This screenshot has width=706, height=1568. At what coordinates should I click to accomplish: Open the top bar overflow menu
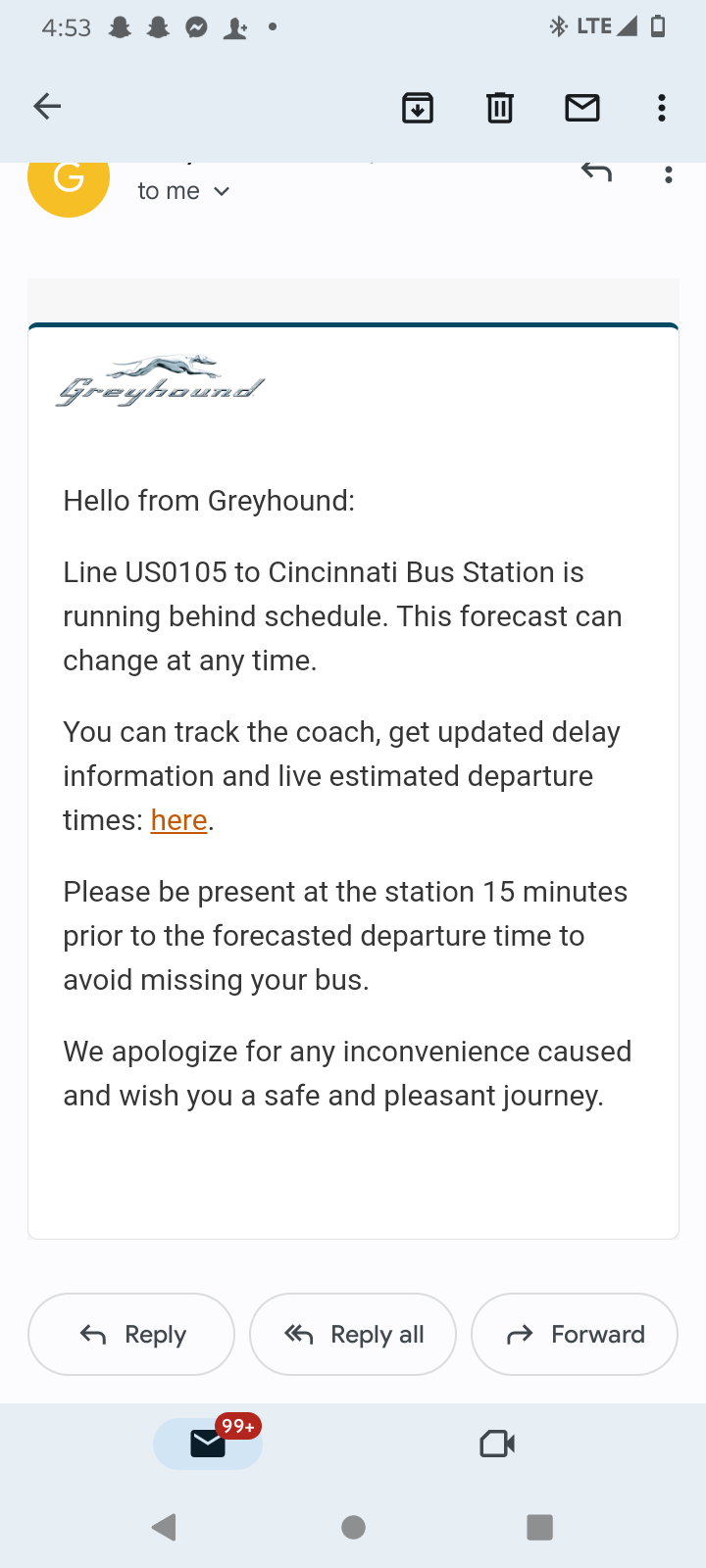point(663,107)
